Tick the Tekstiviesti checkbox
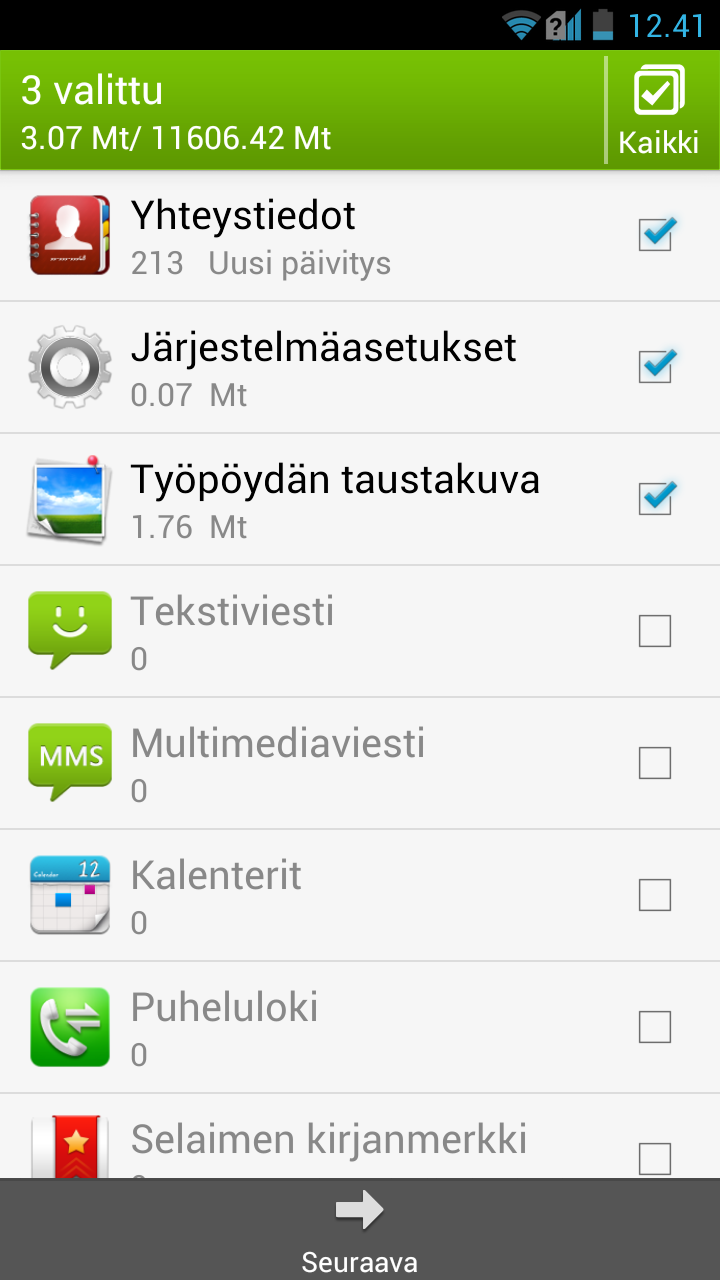720x1280 pixels. point(655,631)
